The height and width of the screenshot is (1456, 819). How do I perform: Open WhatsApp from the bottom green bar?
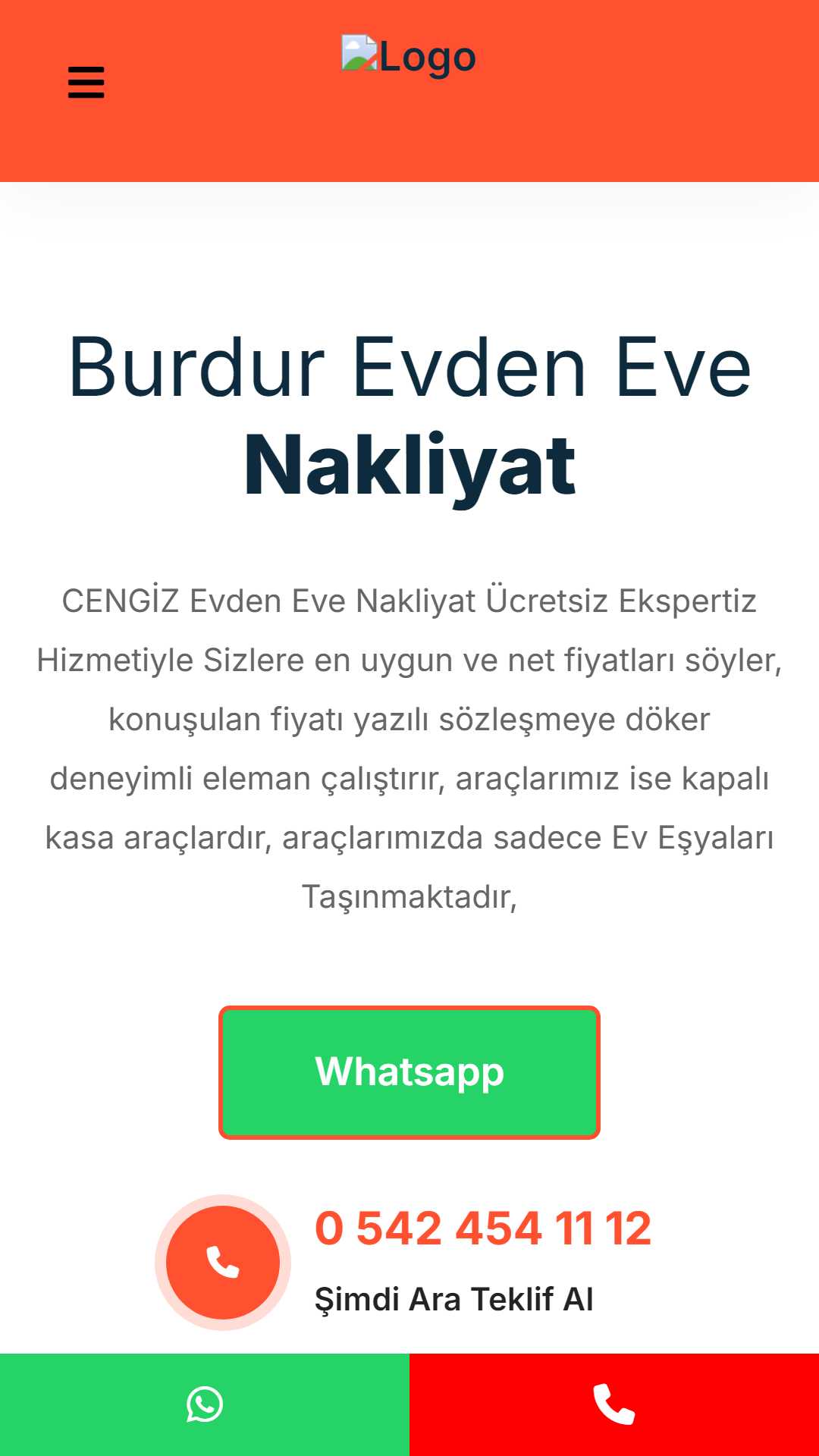(205, 1404)
